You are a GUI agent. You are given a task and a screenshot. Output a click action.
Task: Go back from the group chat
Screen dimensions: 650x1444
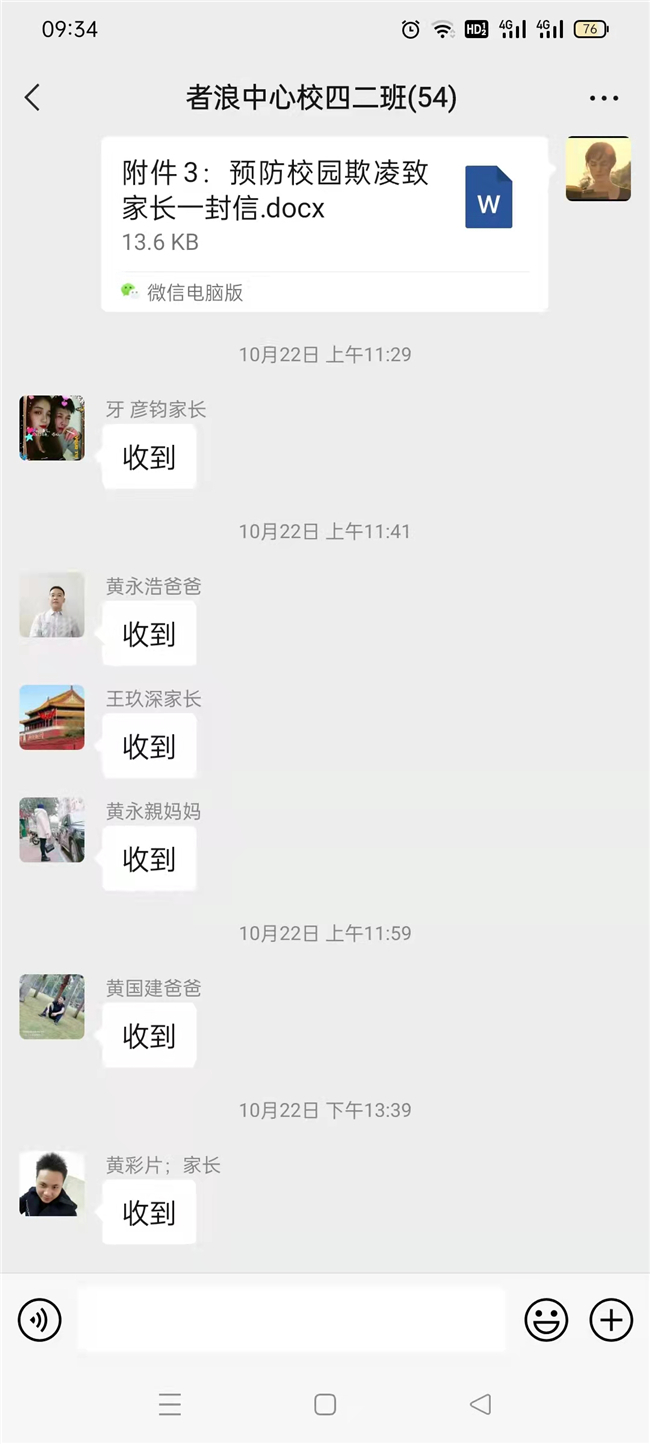[x=32, y=97]
